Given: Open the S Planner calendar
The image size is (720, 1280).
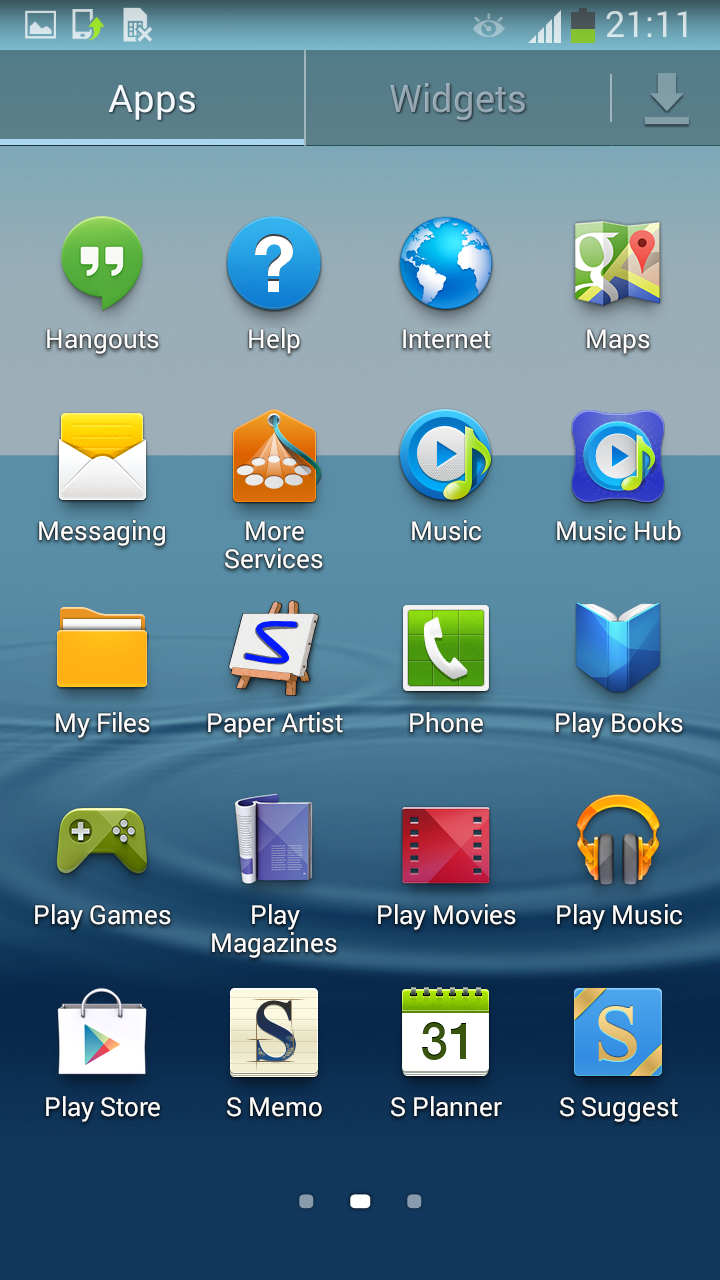Looking at the screenshot, I should coord(446,1032).
